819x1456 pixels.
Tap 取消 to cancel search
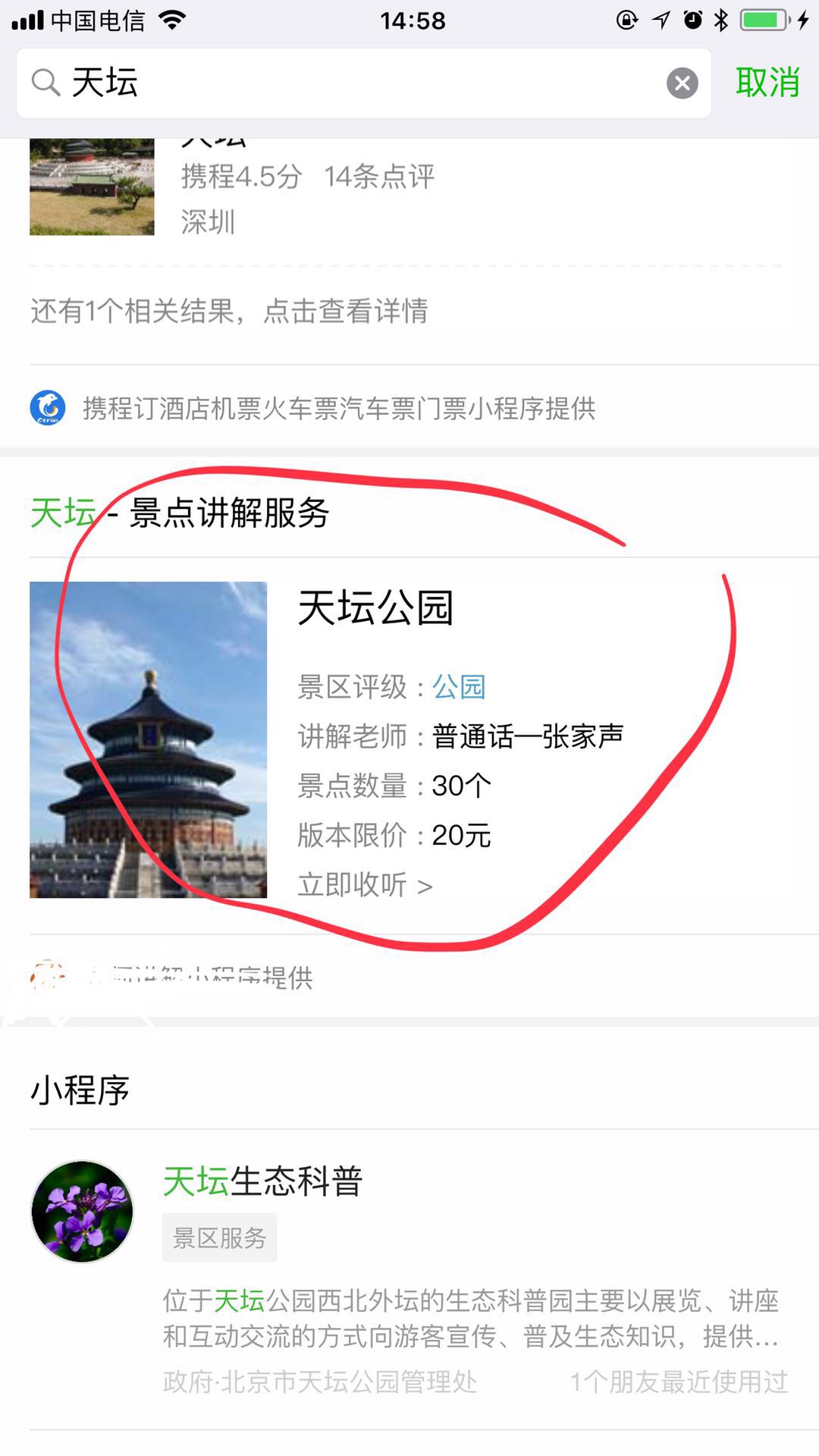767,82
